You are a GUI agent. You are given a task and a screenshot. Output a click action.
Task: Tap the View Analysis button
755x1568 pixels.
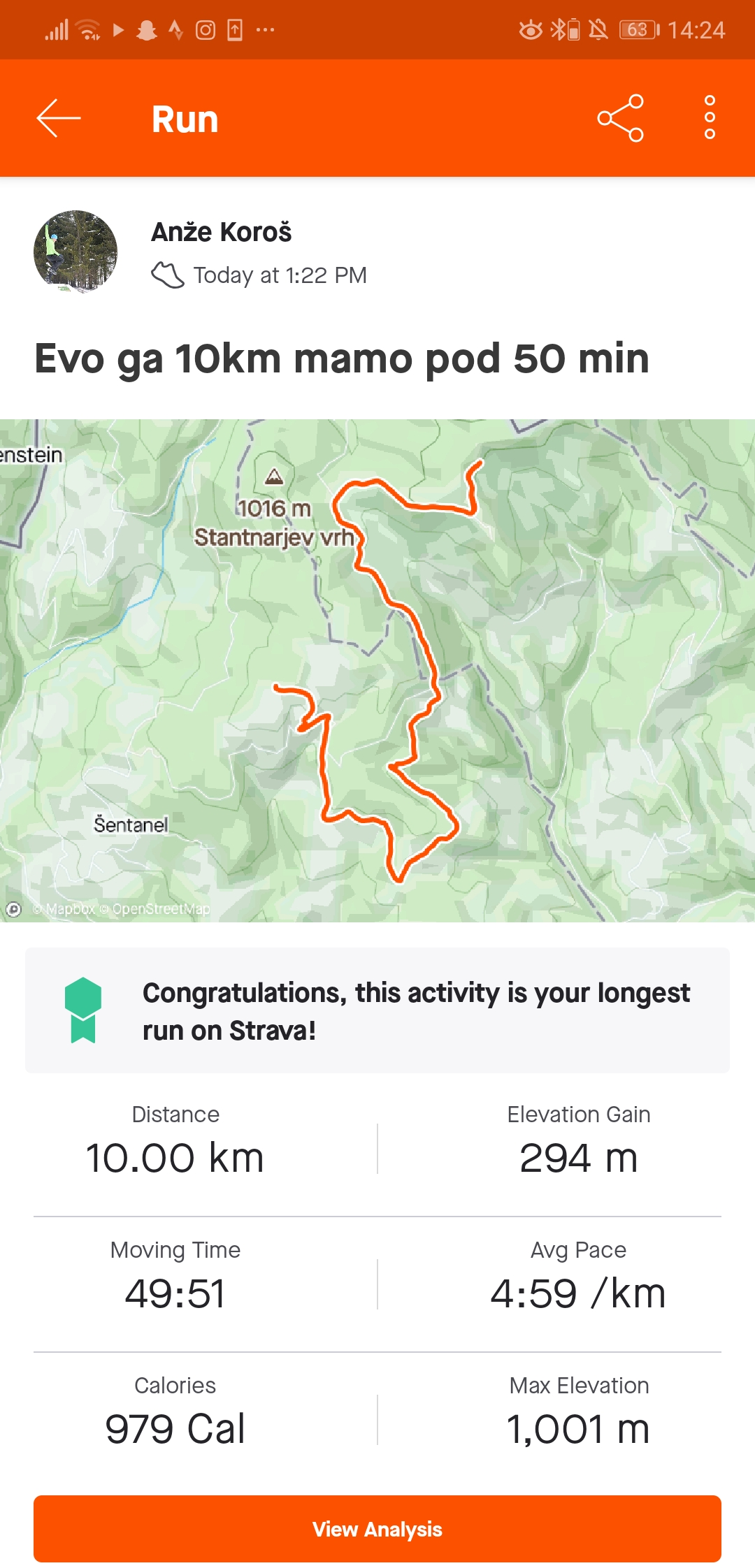click(x=377, y=1529)
